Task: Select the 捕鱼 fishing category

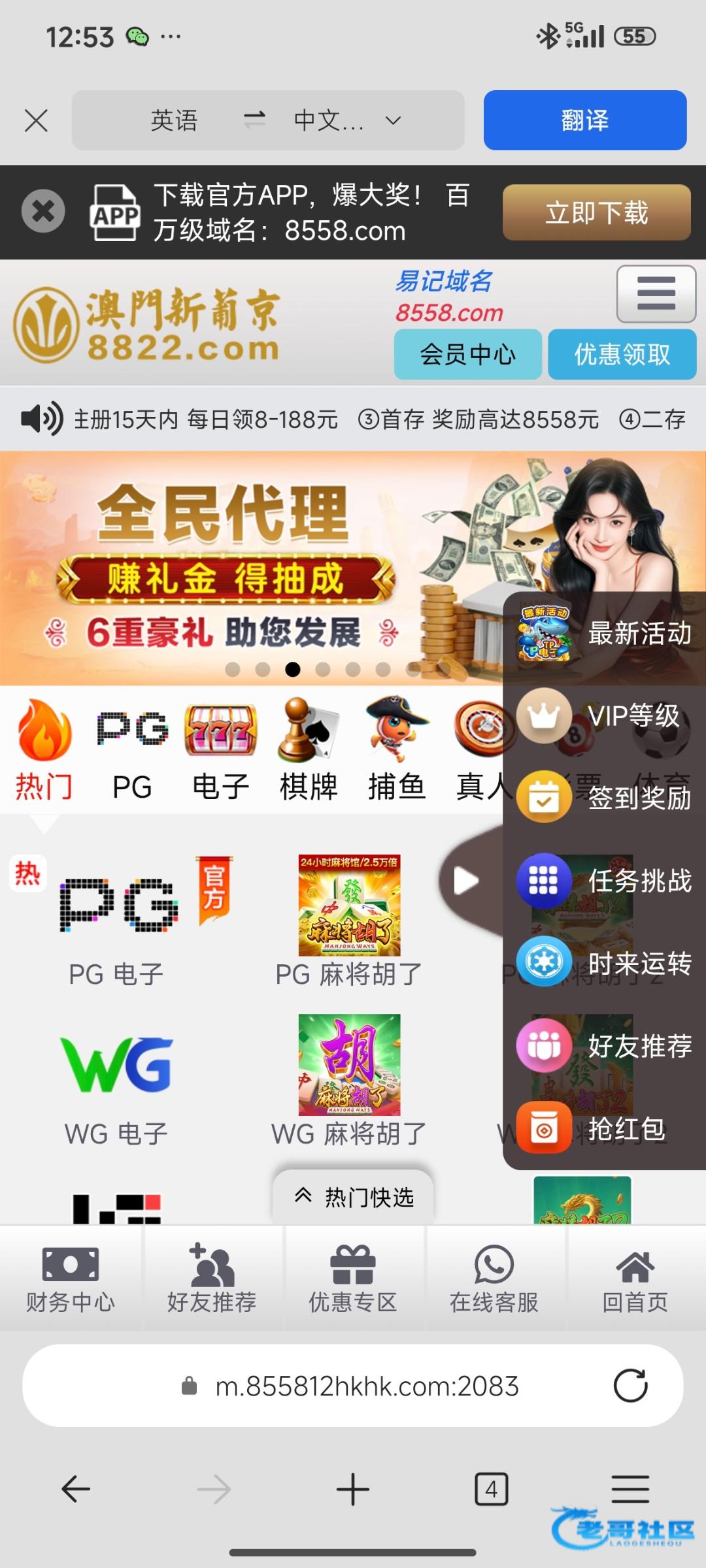Action: (397, 751)
